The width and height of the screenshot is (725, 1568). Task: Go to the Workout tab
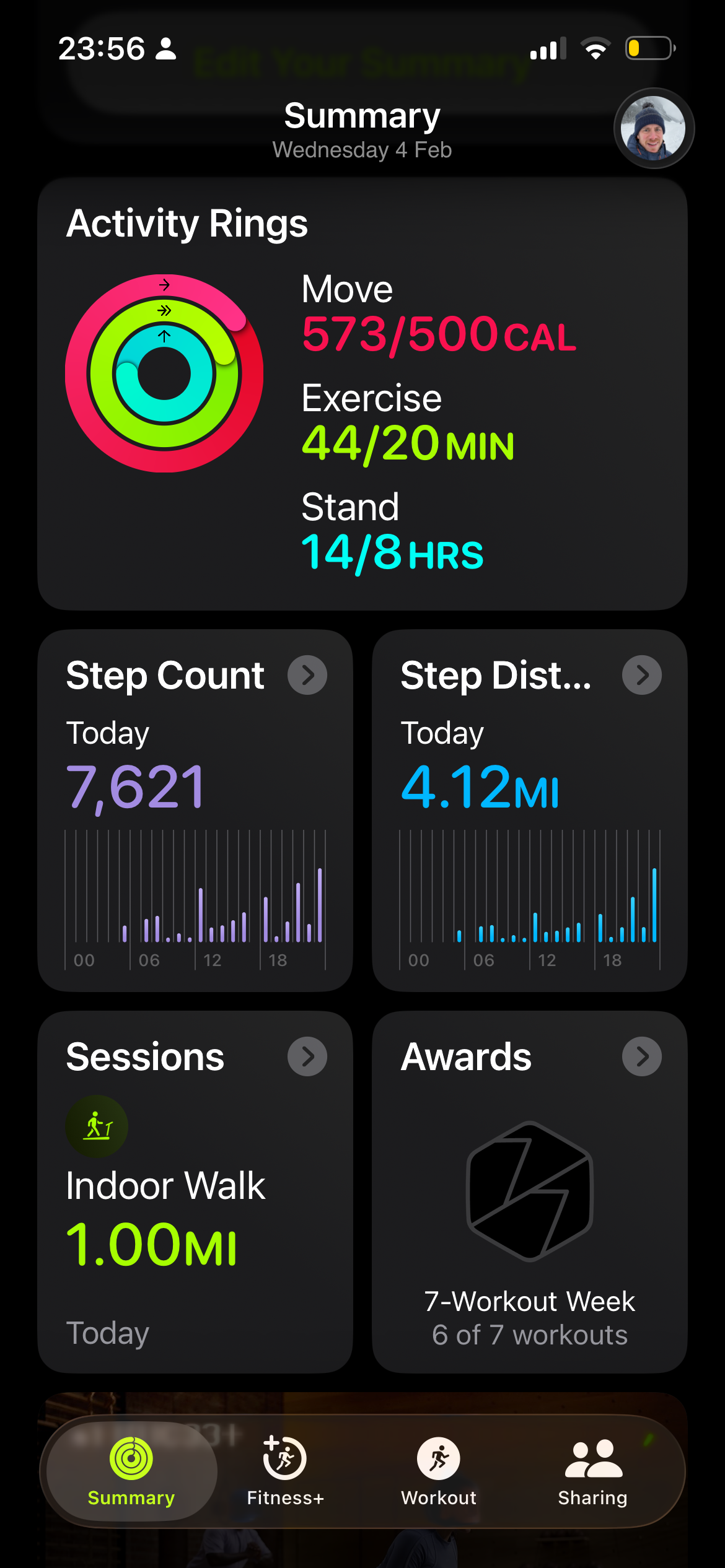pos(439,1471)
